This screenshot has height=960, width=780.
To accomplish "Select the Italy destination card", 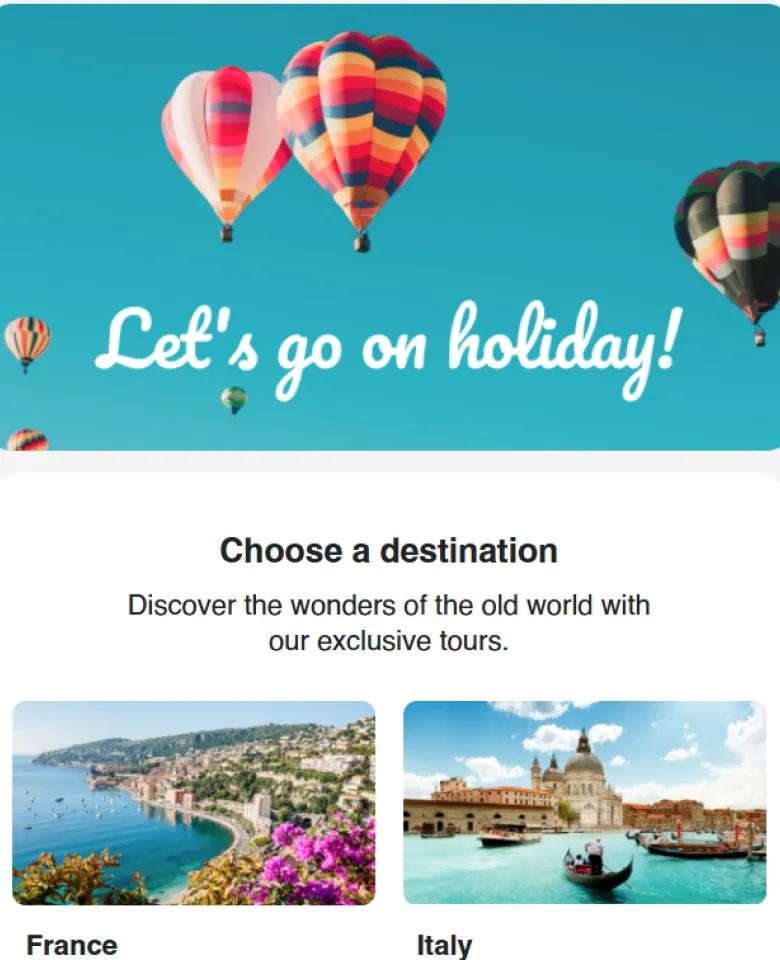I will 584,803.
